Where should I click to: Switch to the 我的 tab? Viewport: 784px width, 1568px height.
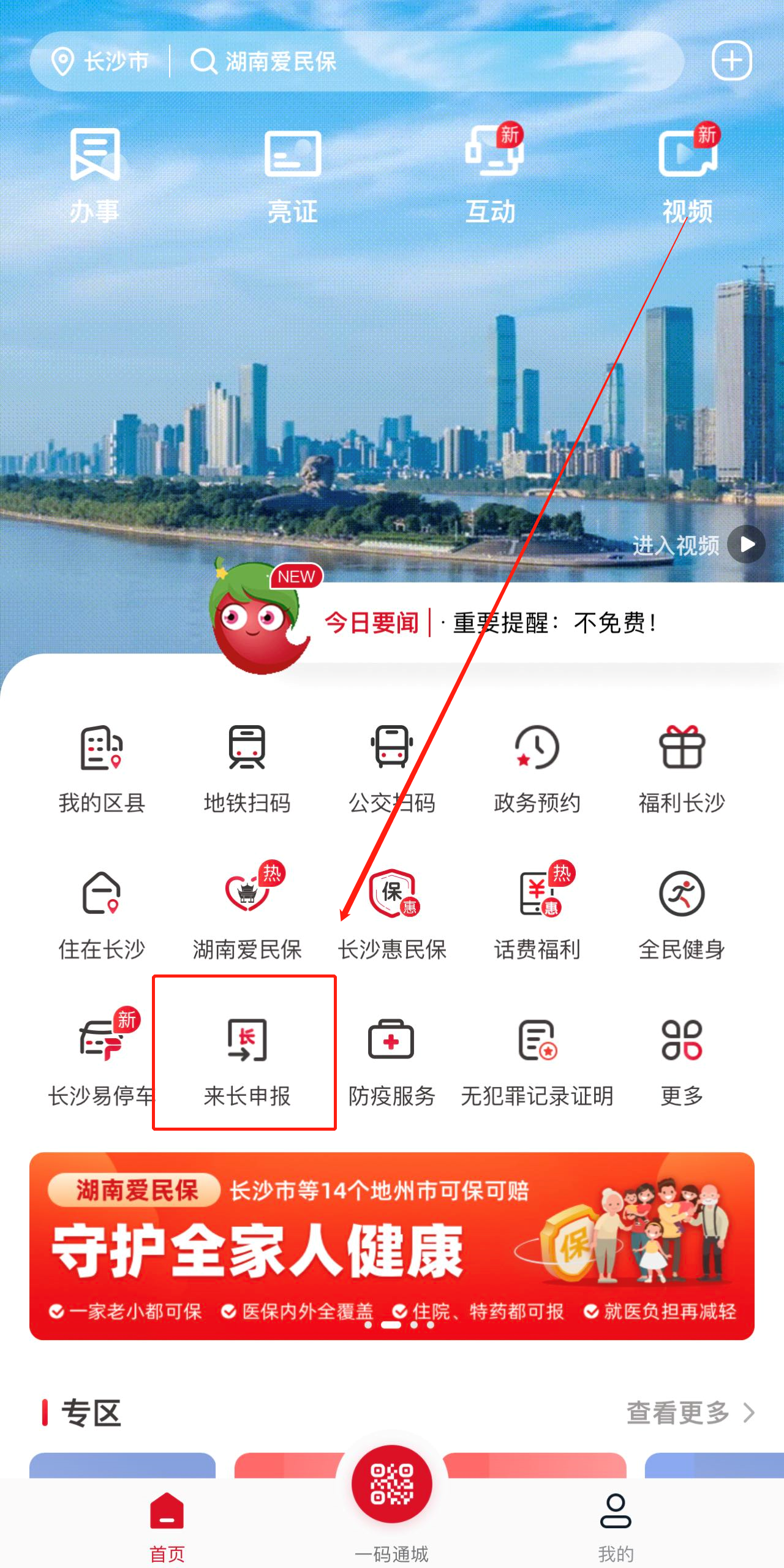[x=616, y=1525]
